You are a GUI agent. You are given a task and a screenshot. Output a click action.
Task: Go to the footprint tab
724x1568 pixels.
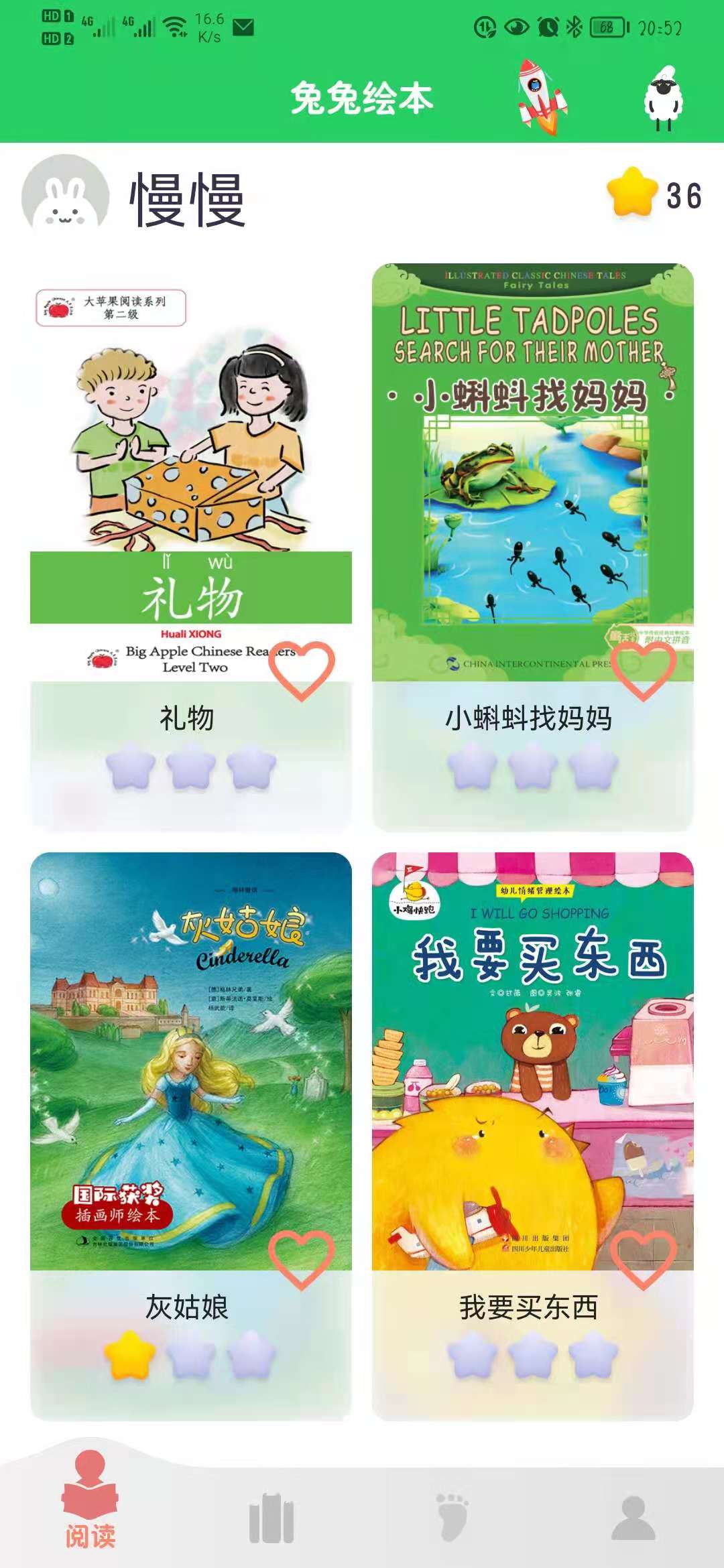pos(452,1517)
